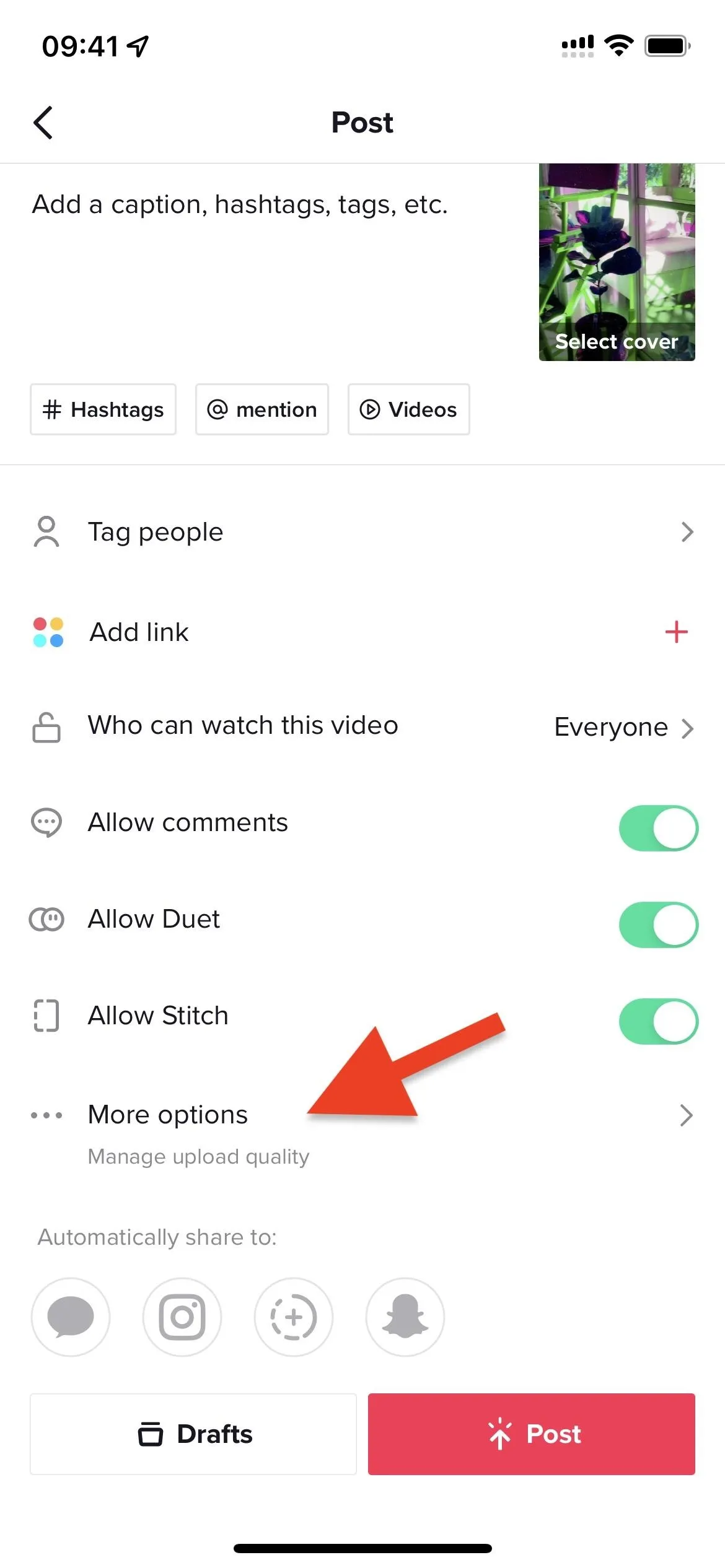Open the Select cover thumbnail
Image resolution: width=725 pixels, height=1568 pixels.
point(617,262)
